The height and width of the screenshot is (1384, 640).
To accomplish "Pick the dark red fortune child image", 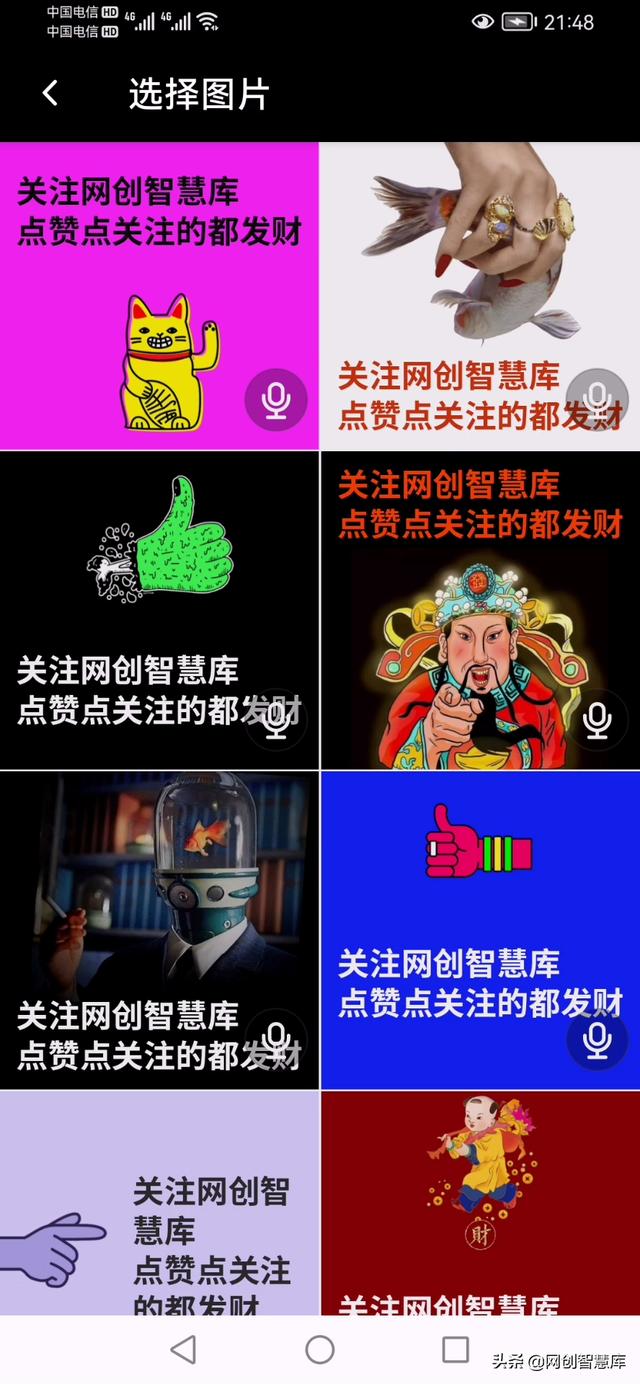I will pos(480,1203).
